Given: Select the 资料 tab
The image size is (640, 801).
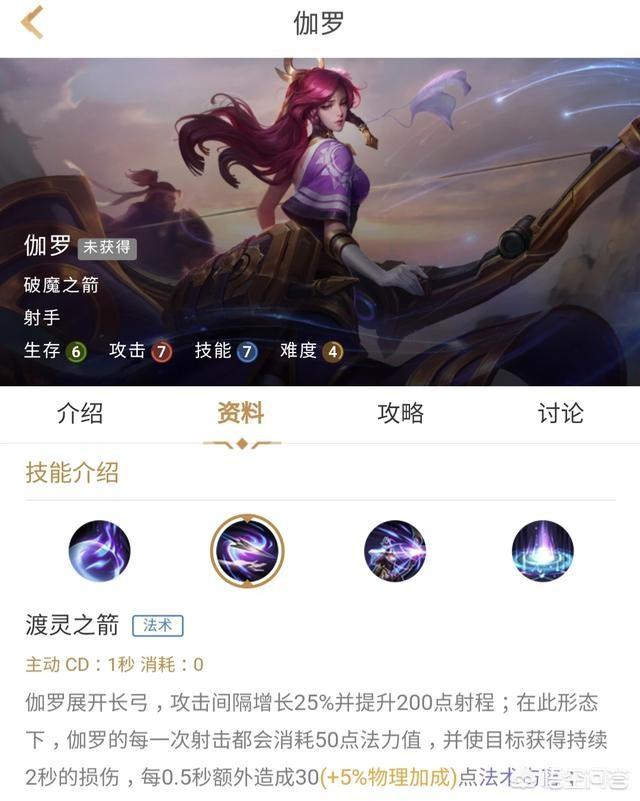Looking at the screenshot, I should [x=240, y=413].
